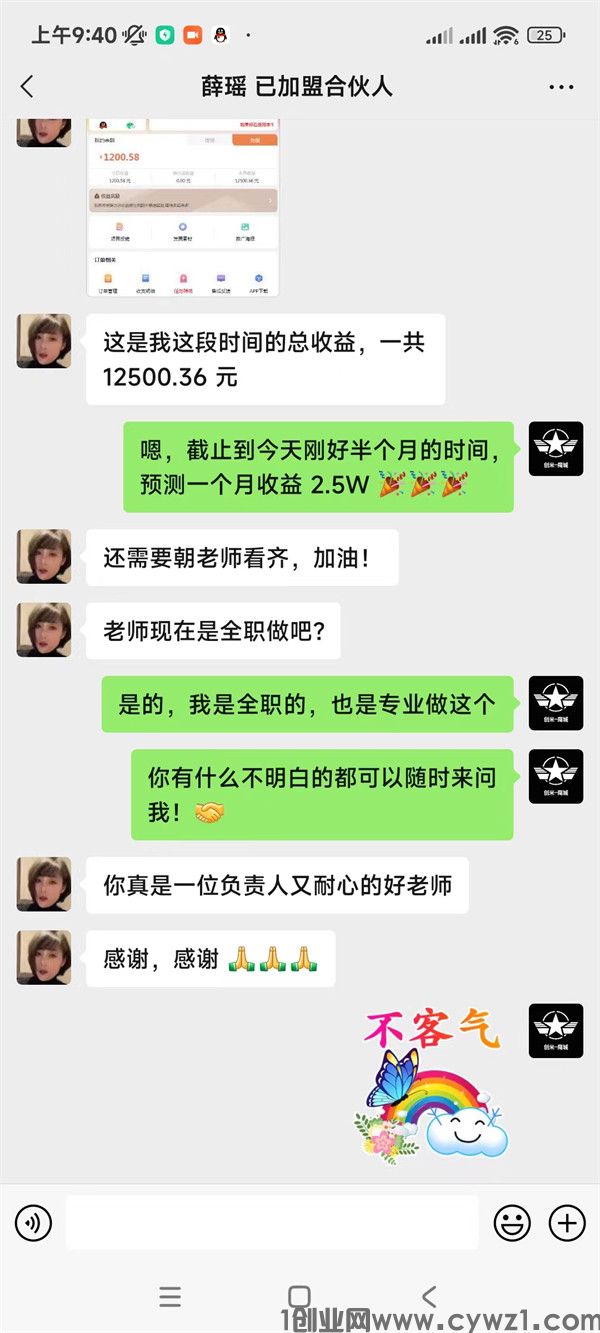Open the chat's three-dot overflow menu

561,87
